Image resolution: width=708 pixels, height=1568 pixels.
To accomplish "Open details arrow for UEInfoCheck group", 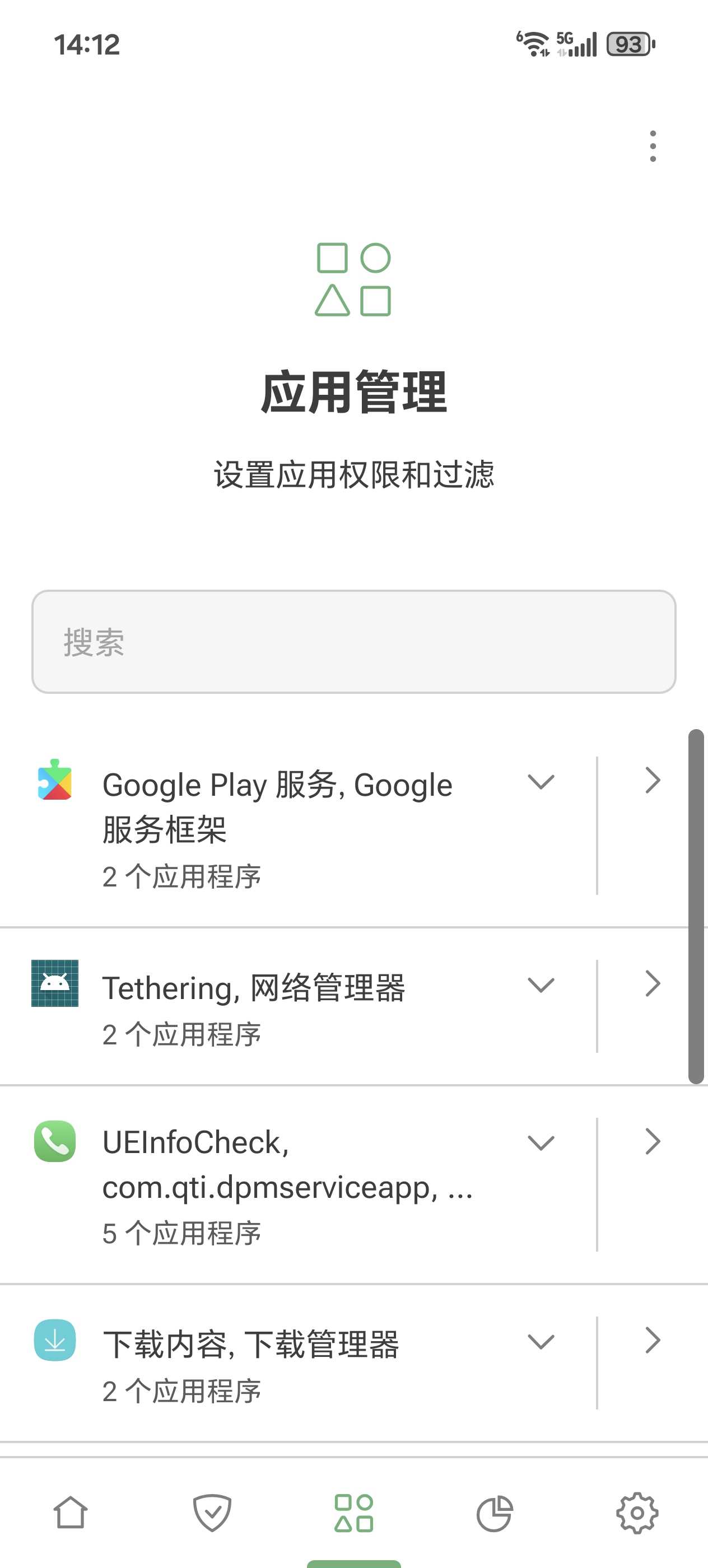I will pos(653,1142).
